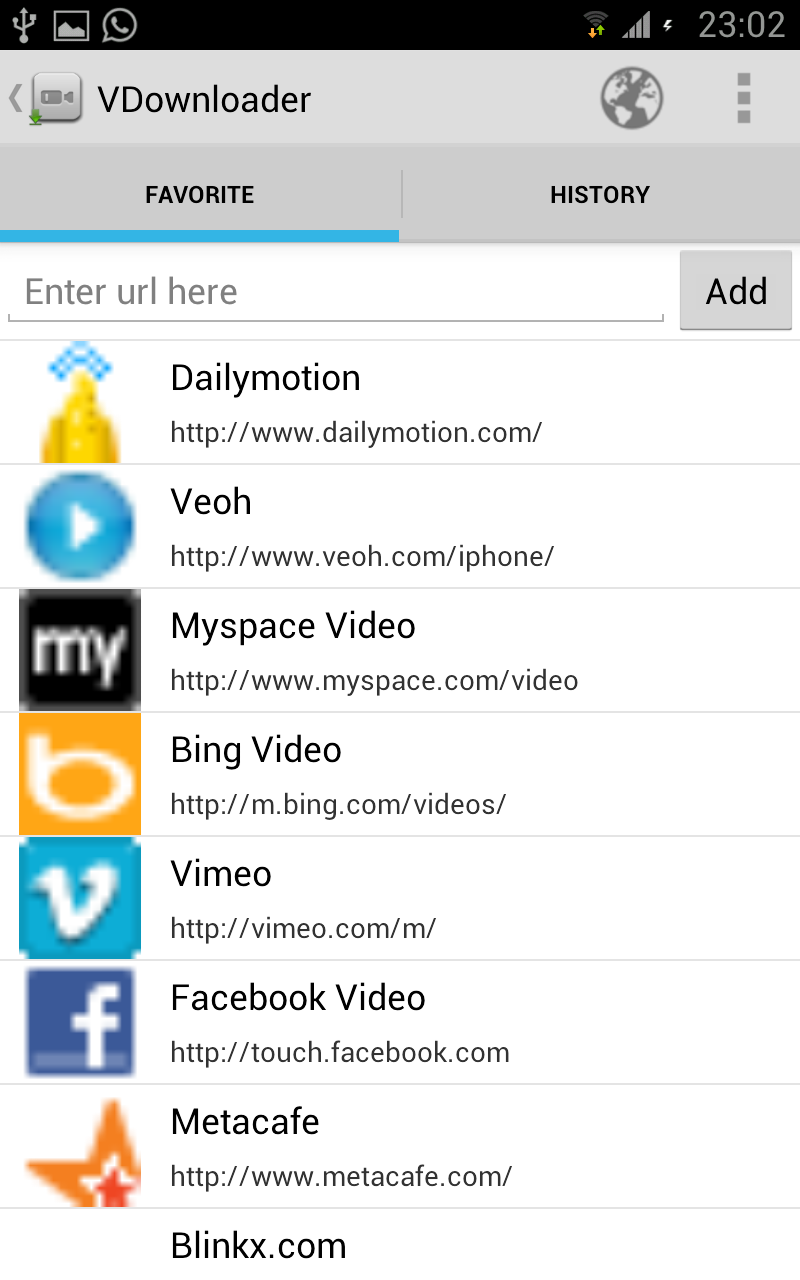The height and width of the screenshot is (1280, 800).
Task: Tap the VDownloader app icon in the header
Action: tap(57, 98)
